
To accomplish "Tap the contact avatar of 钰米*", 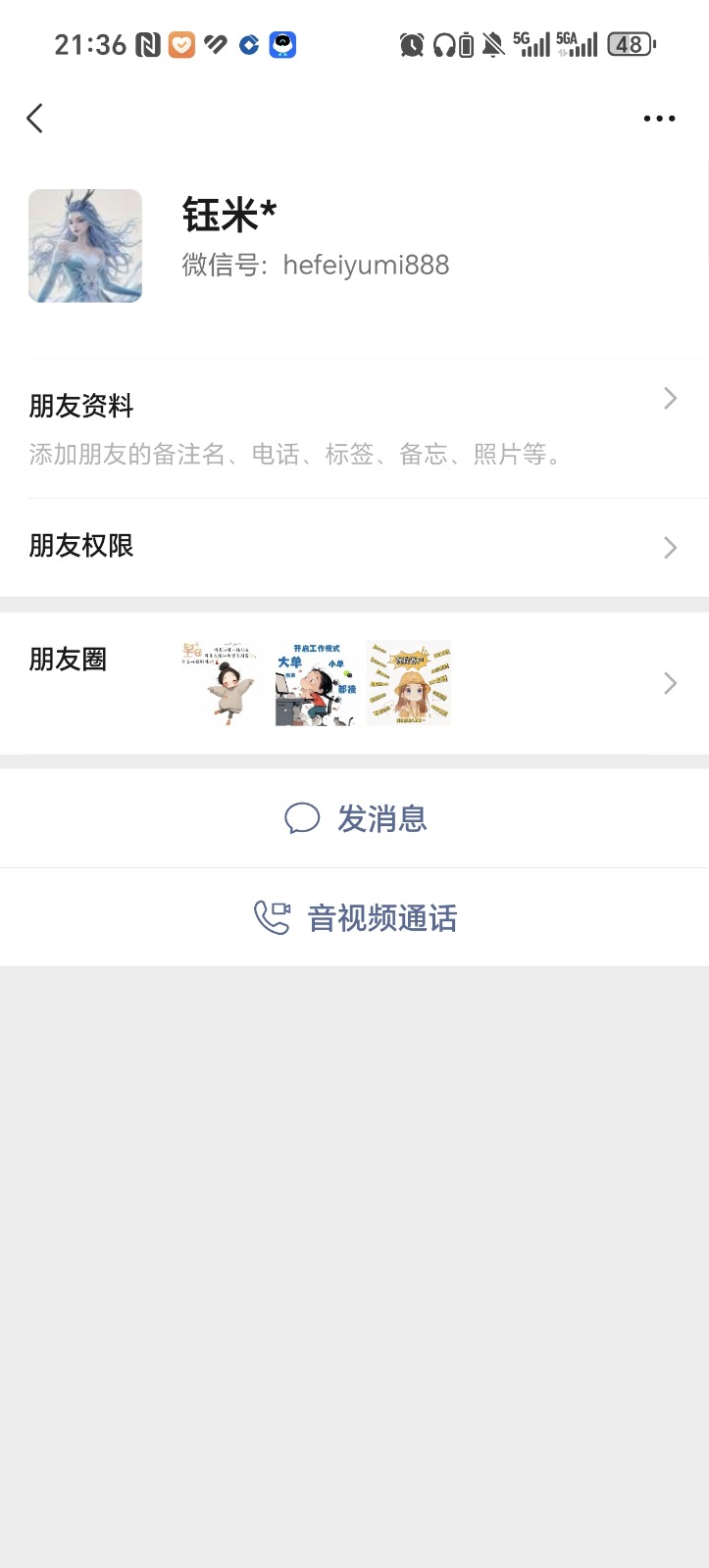I will click(84, 245).
